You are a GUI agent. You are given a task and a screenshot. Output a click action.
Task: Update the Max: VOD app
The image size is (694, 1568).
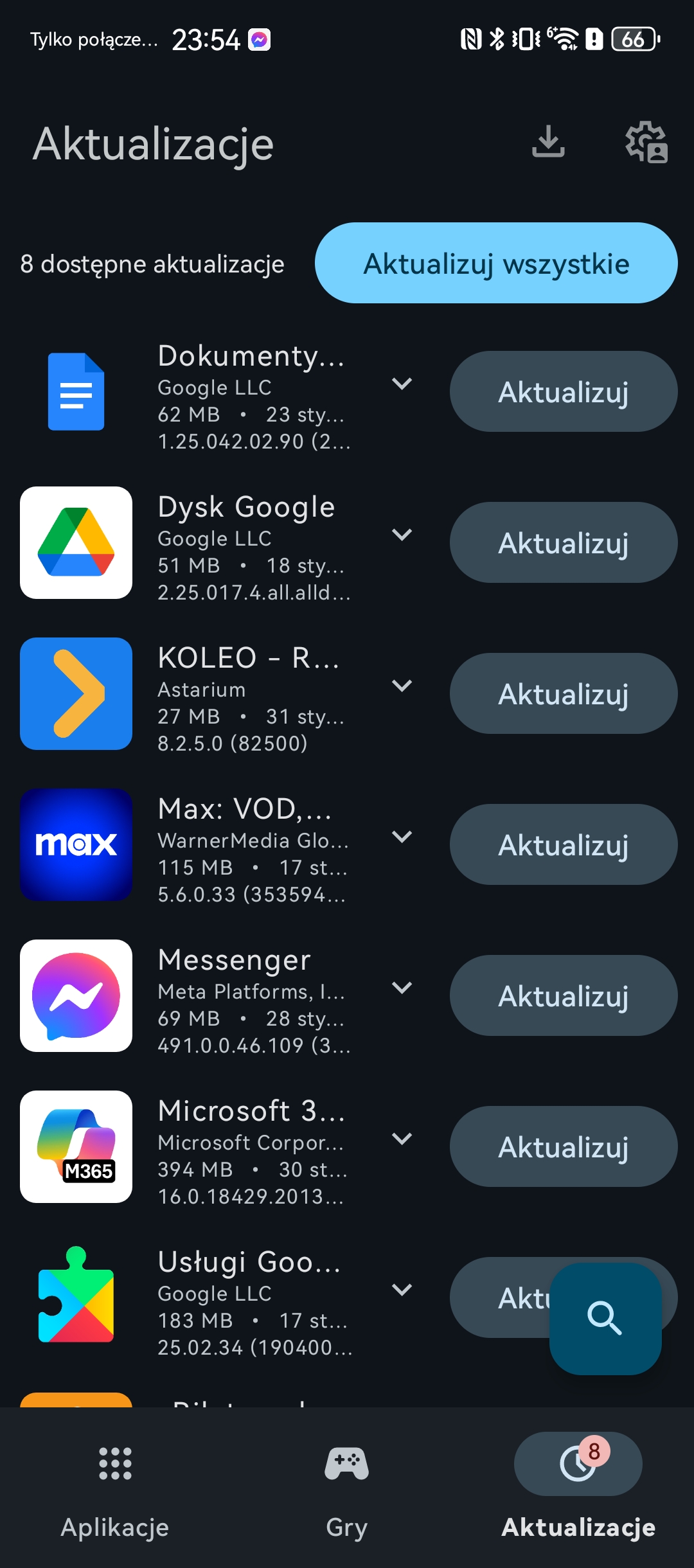pyautogui.click(x=564, y=844)
